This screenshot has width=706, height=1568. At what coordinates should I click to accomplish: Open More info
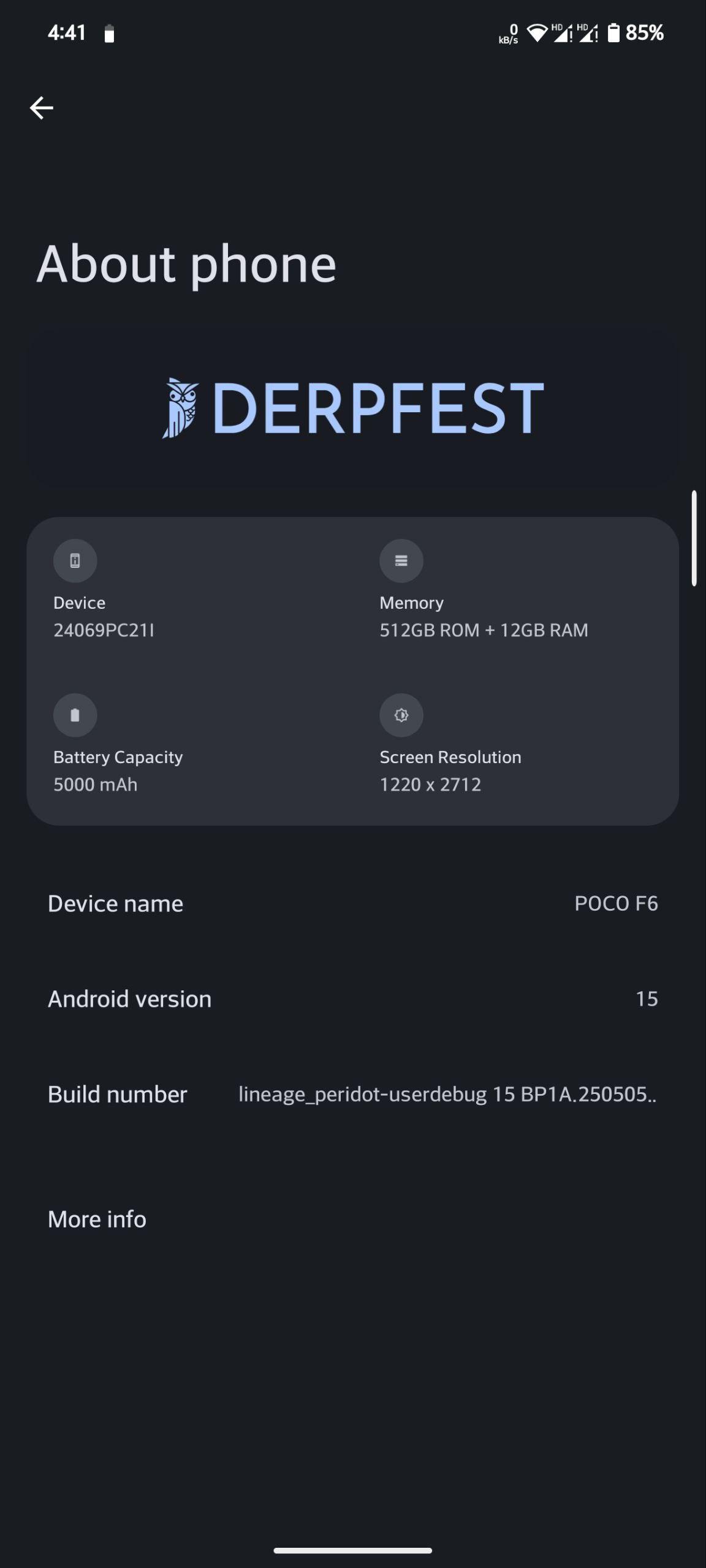[x=353, y=1219]
